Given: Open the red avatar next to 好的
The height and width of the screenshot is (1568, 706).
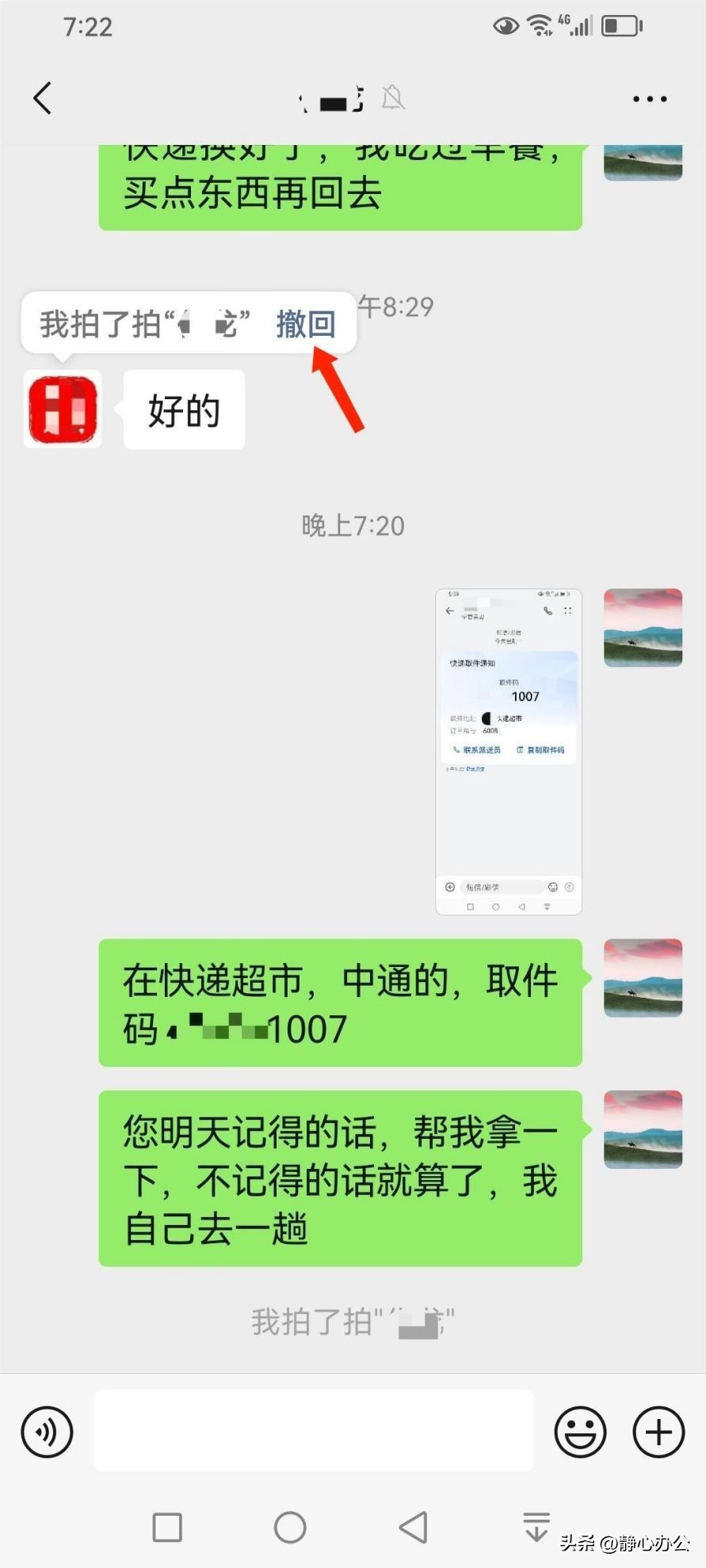Looking at the screenshot, I should pyautogui.click(x=63, y=409).
